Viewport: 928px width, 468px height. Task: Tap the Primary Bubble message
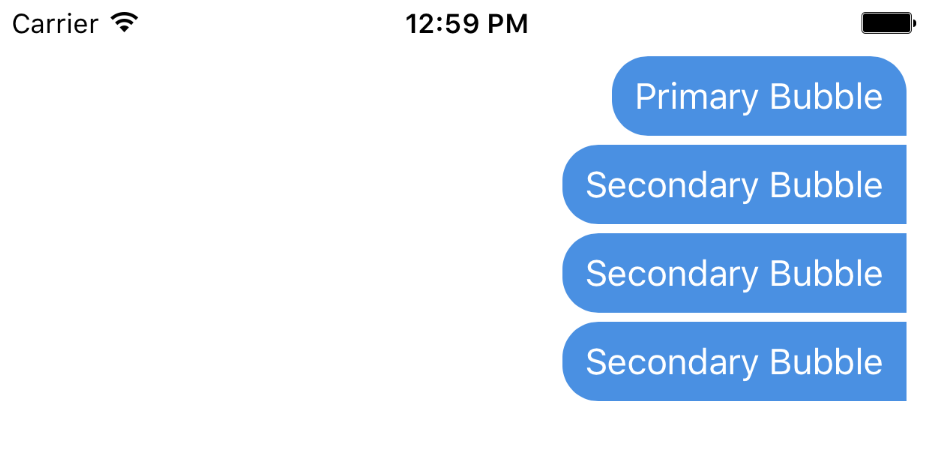759,97
